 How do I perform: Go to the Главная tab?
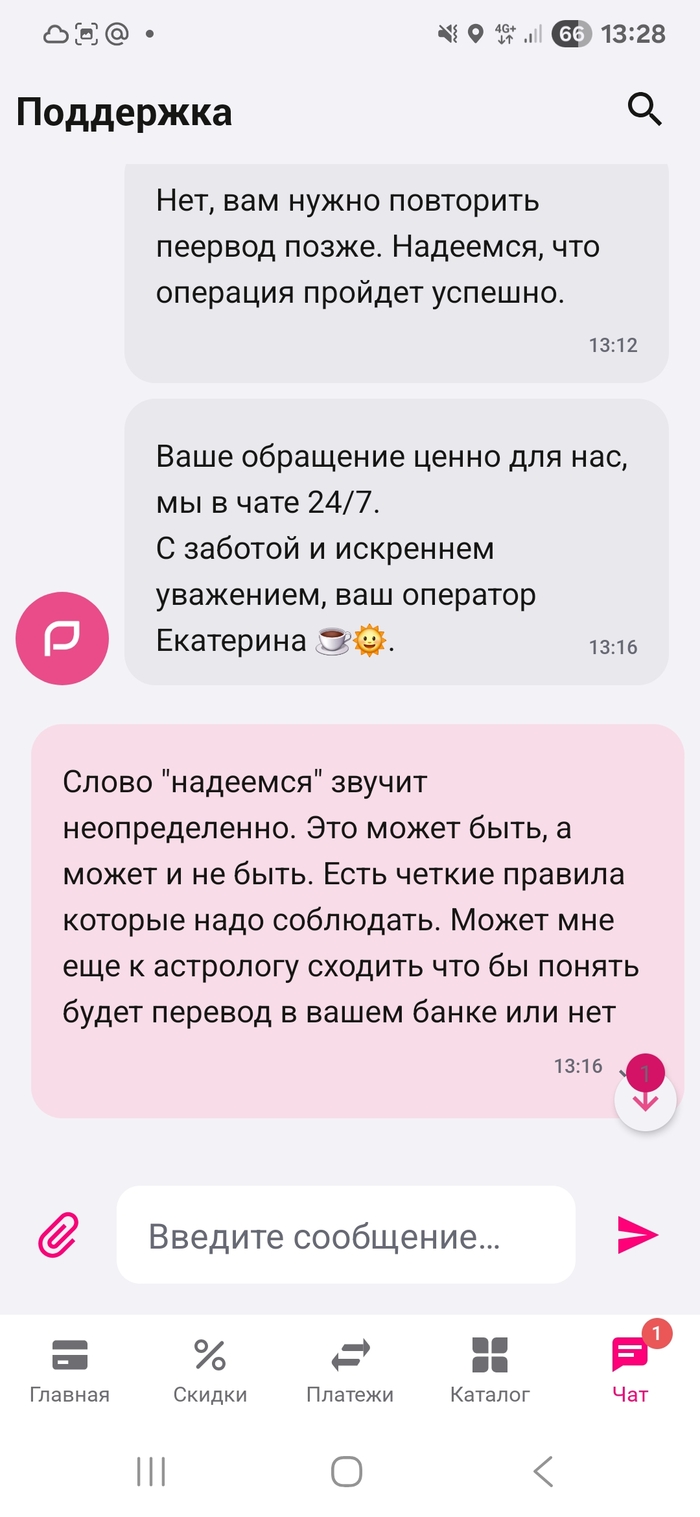[69, 1370]
